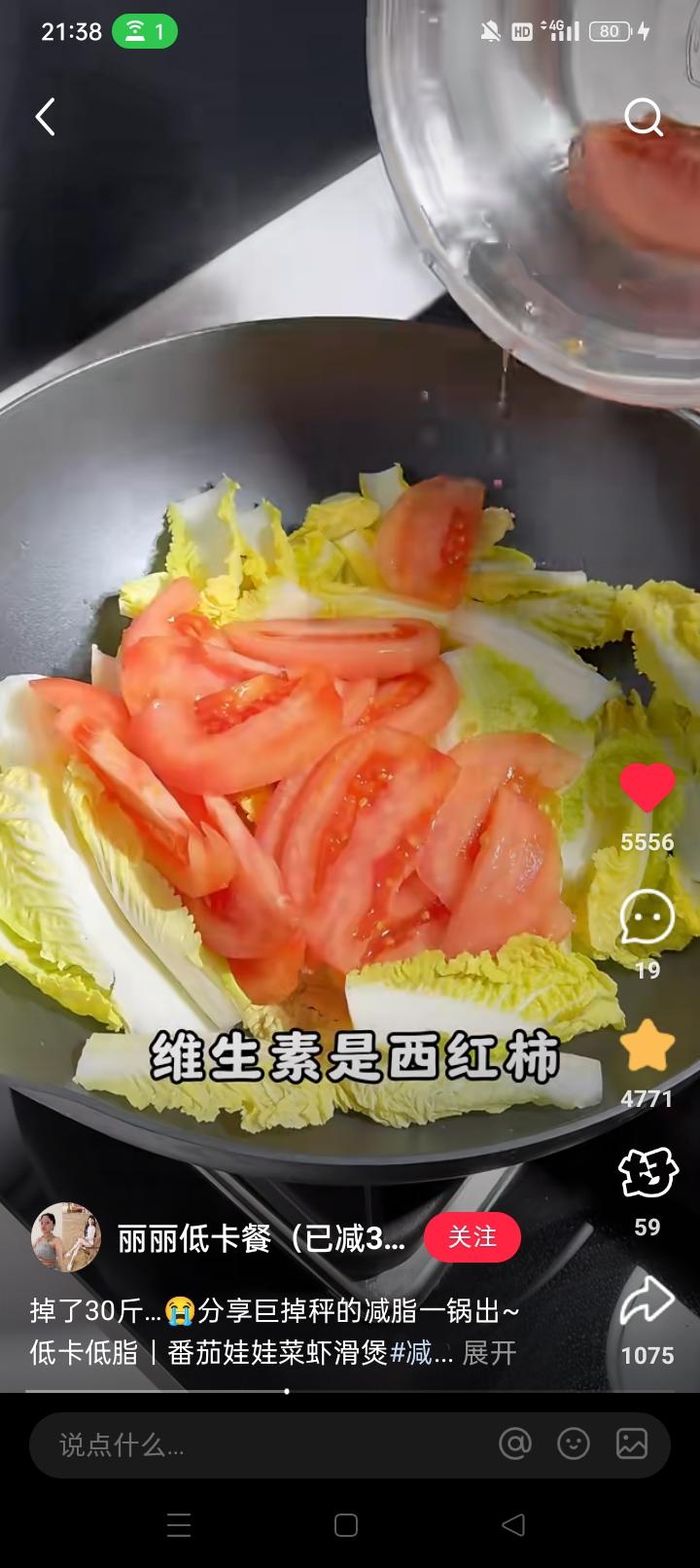The width and height of the screenshot is (700, 1568).
Task: Go to the system home screen
Action: 346,1524
